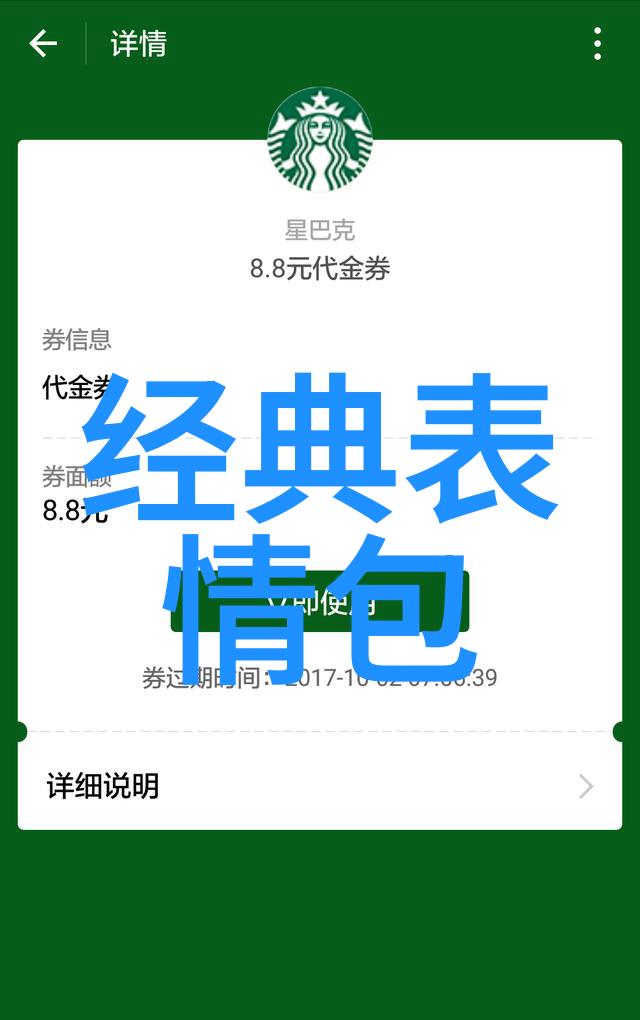Tap the green 立即使用 button
640x1020 pixels.
coord(320,603)
